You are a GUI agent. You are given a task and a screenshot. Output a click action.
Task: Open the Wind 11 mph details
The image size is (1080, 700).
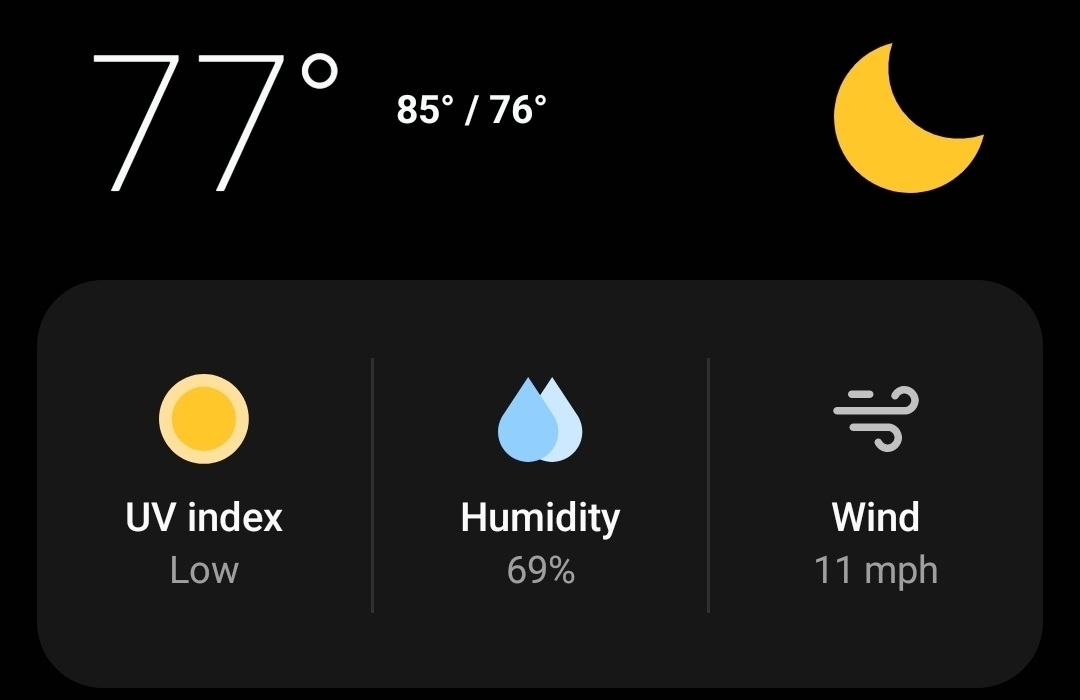click(875, 484)
